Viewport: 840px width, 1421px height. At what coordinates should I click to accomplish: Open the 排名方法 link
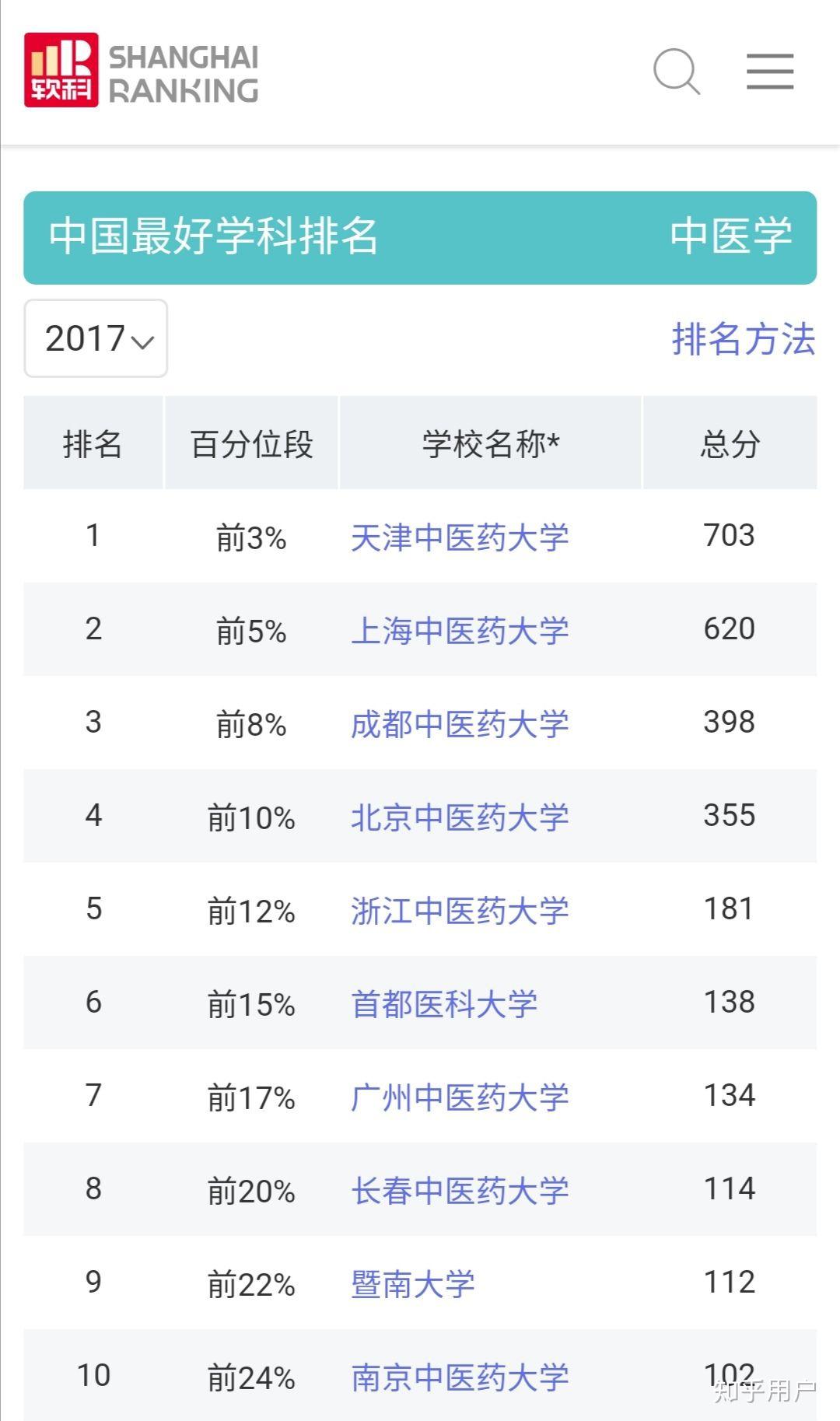point(744,339)
